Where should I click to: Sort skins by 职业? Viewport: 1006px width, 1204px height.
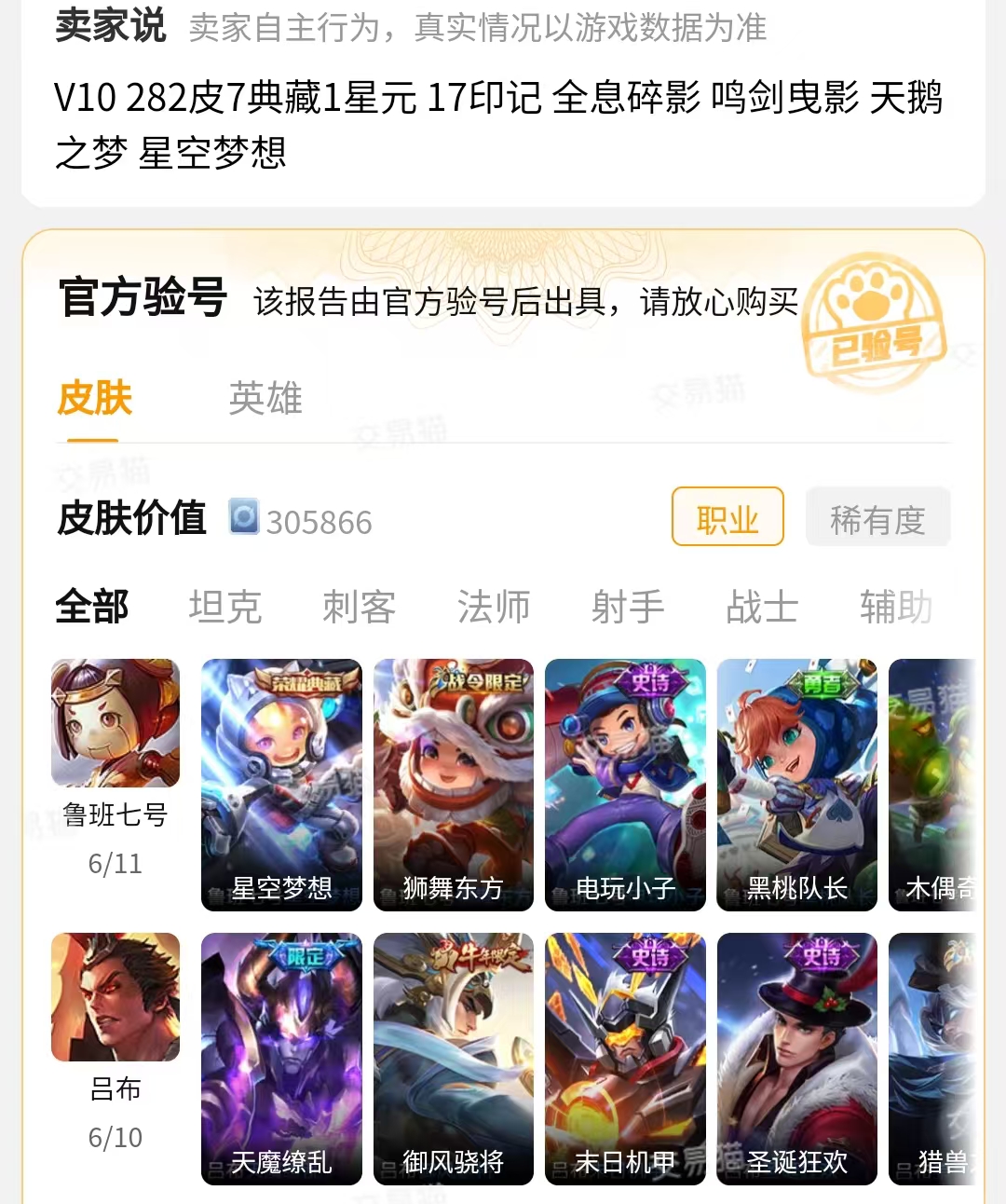[x=727, y=517]
